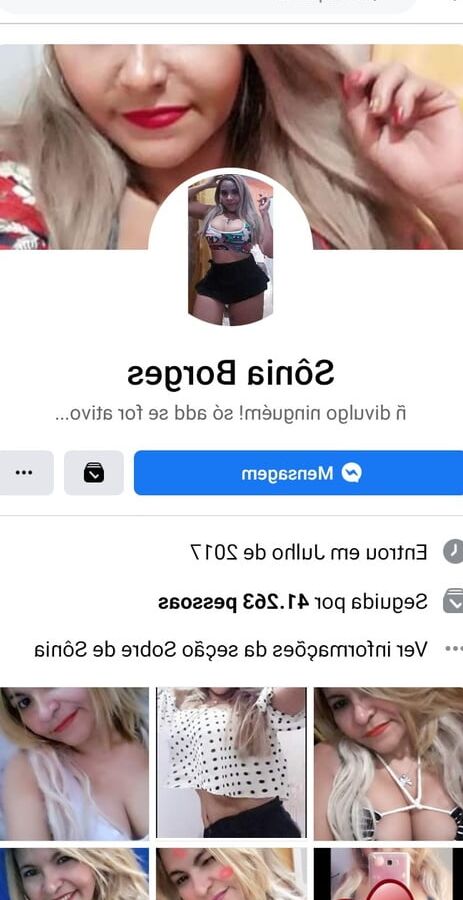Open the photo with the polka-dot top
463x900 pixels.
coord(231,763)
